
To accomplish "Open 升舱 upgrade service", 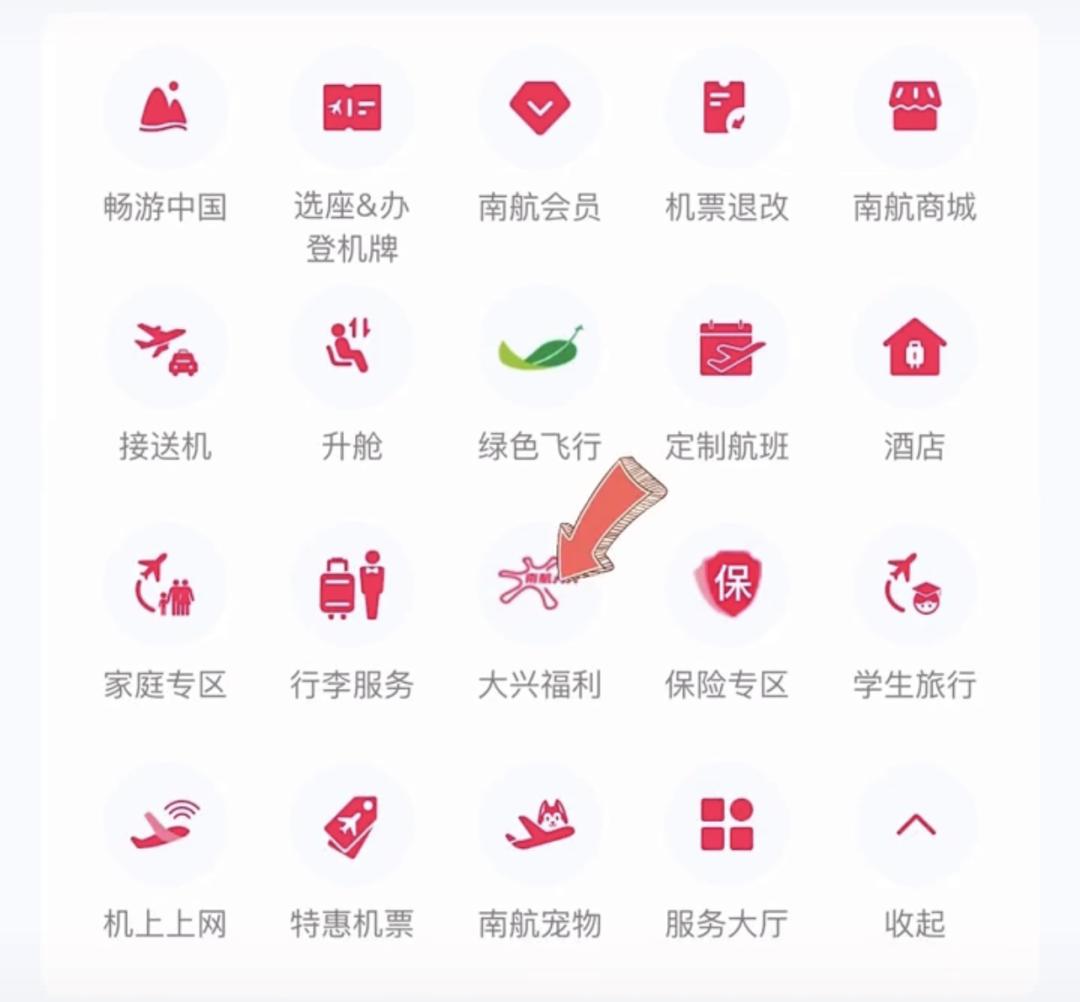I will click(352, 347).
